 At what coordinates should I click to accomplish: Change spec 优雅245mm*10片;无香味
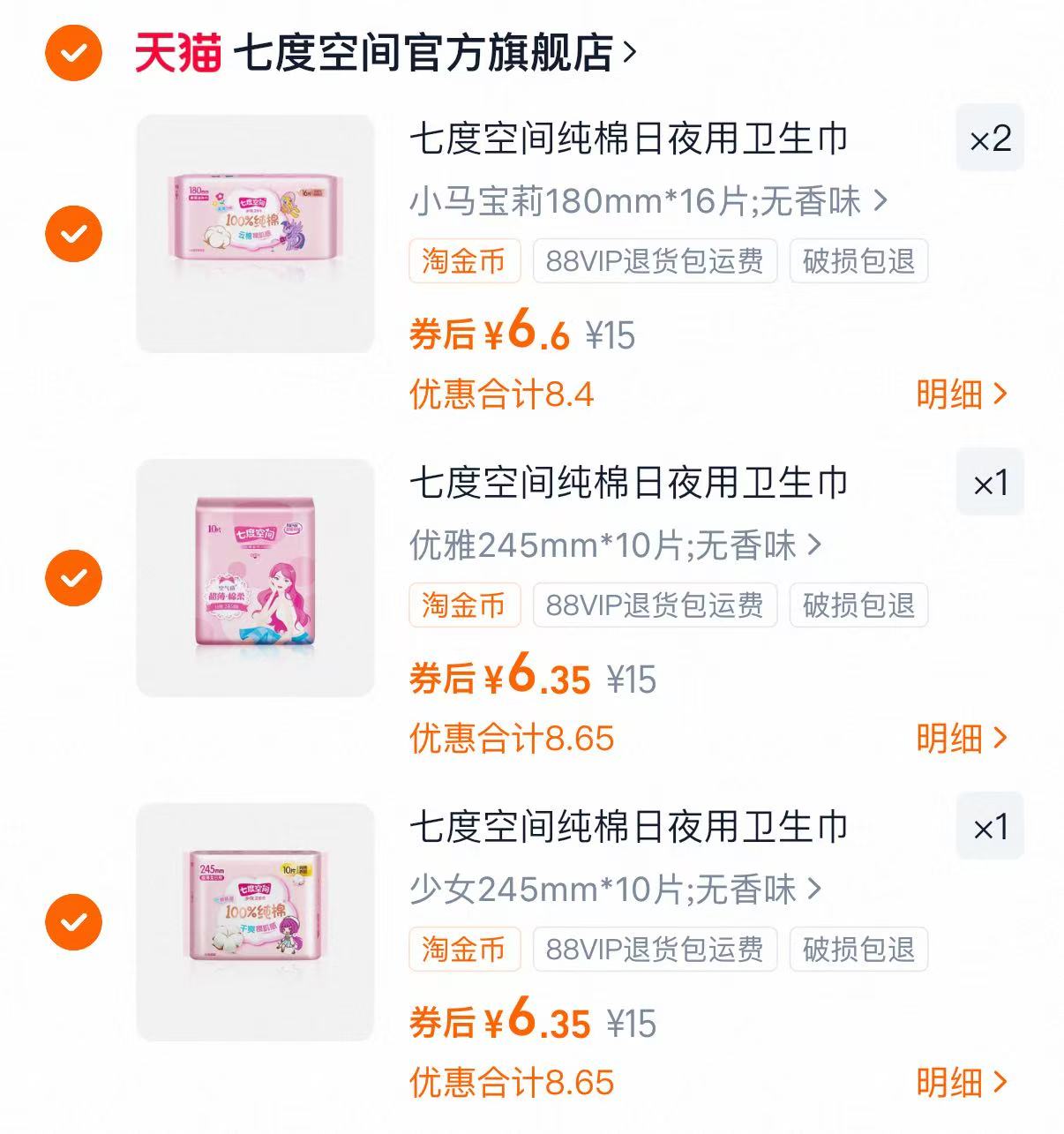[615, 545]
